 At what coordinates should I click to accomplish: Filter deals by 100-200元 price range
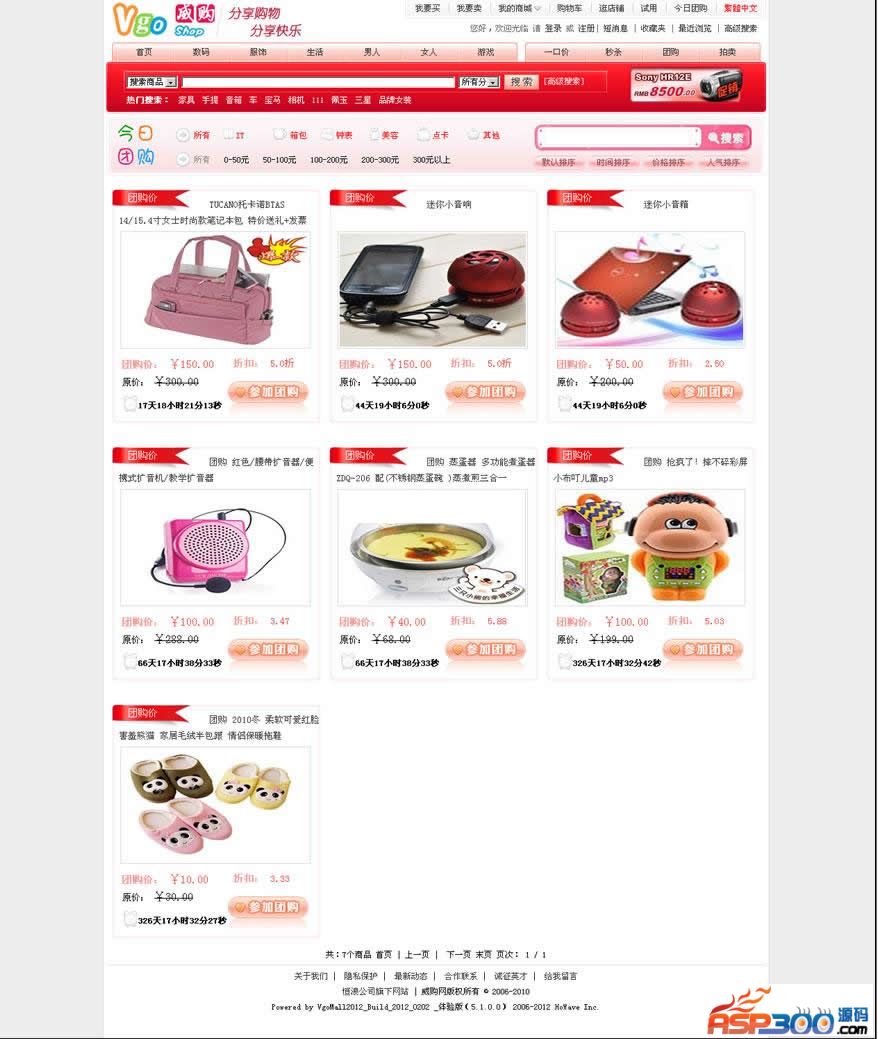click(x=329, y=160)
